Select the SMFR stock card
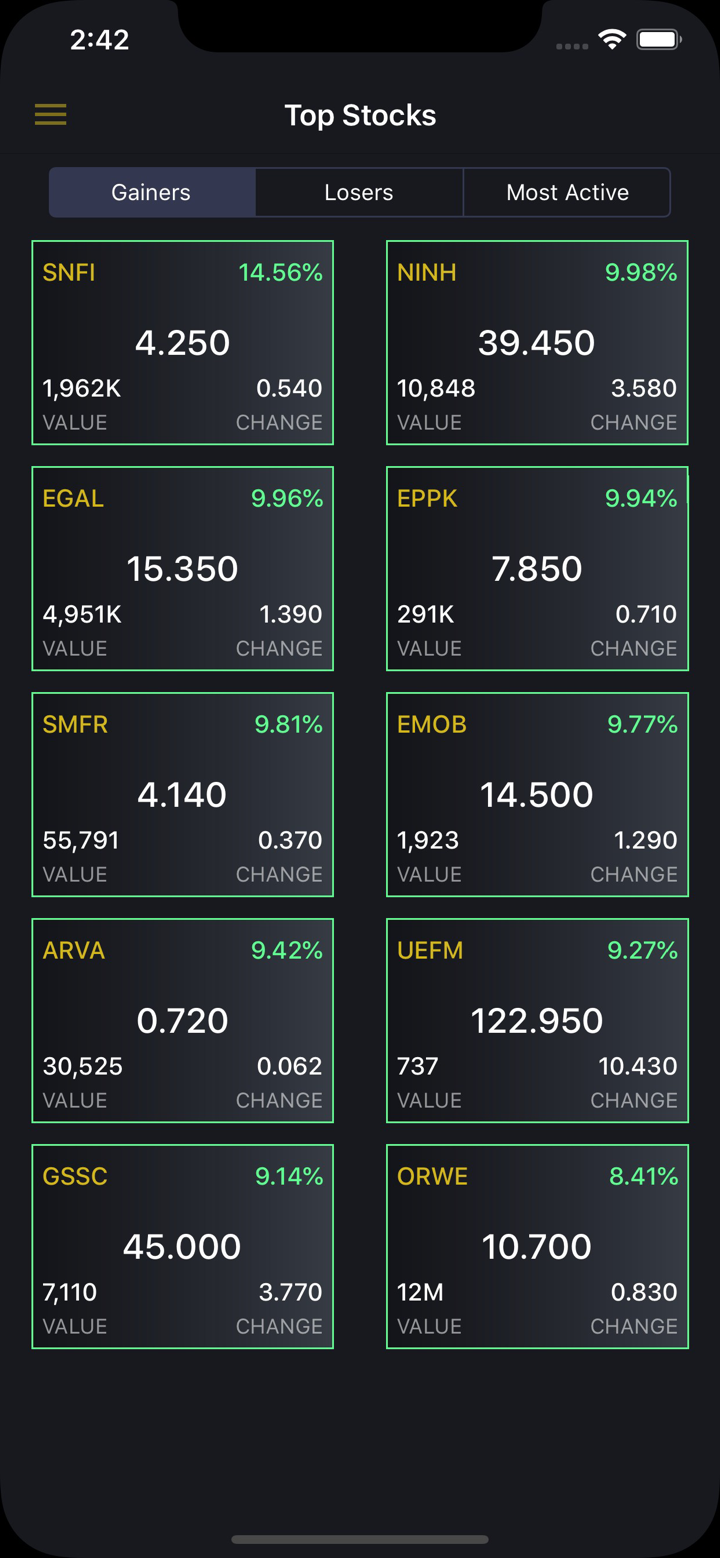The image size is (720, 1558). [x=183, y=795]
